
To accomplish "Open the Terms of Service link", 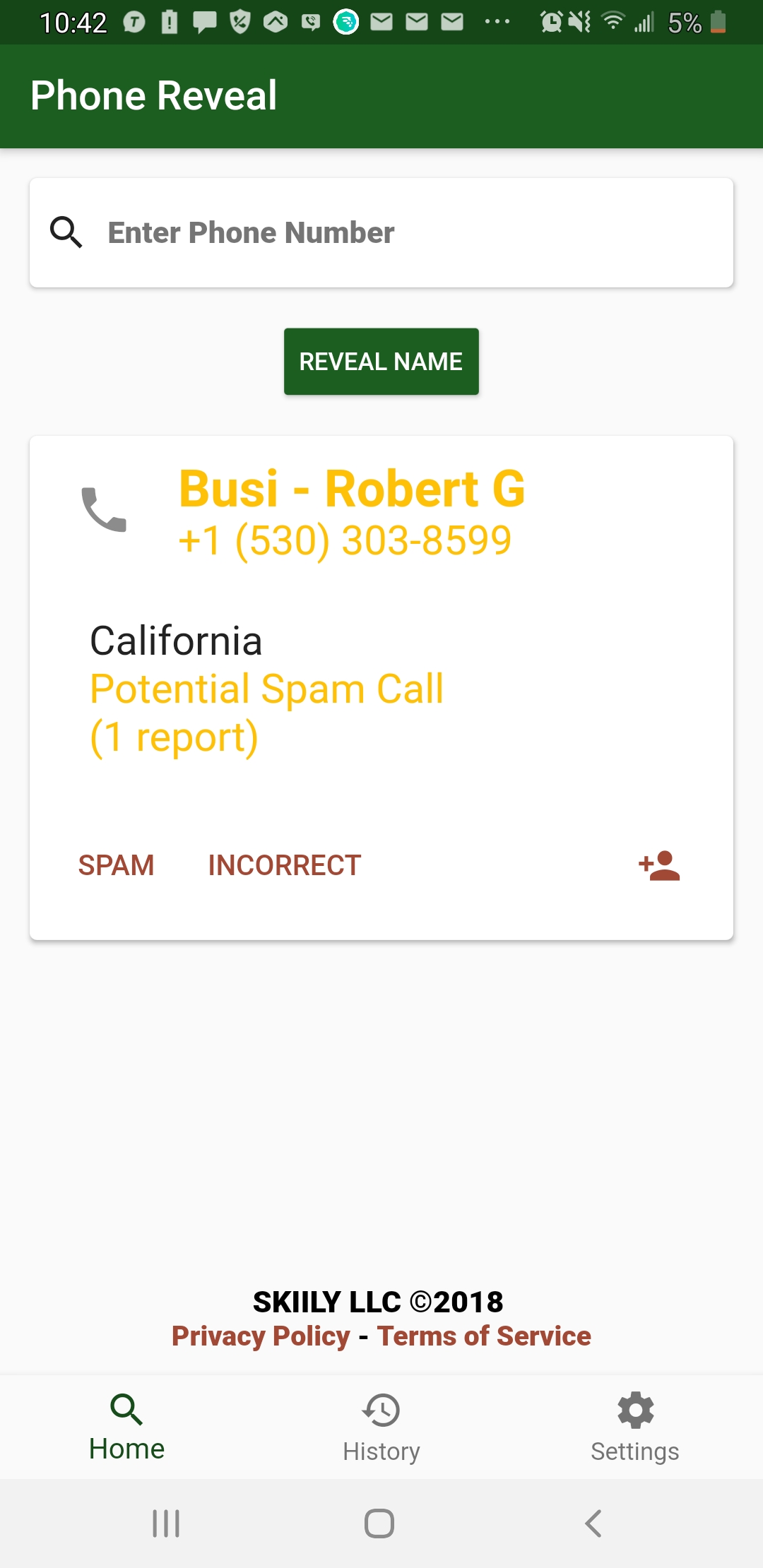I will coord(484,1336).
